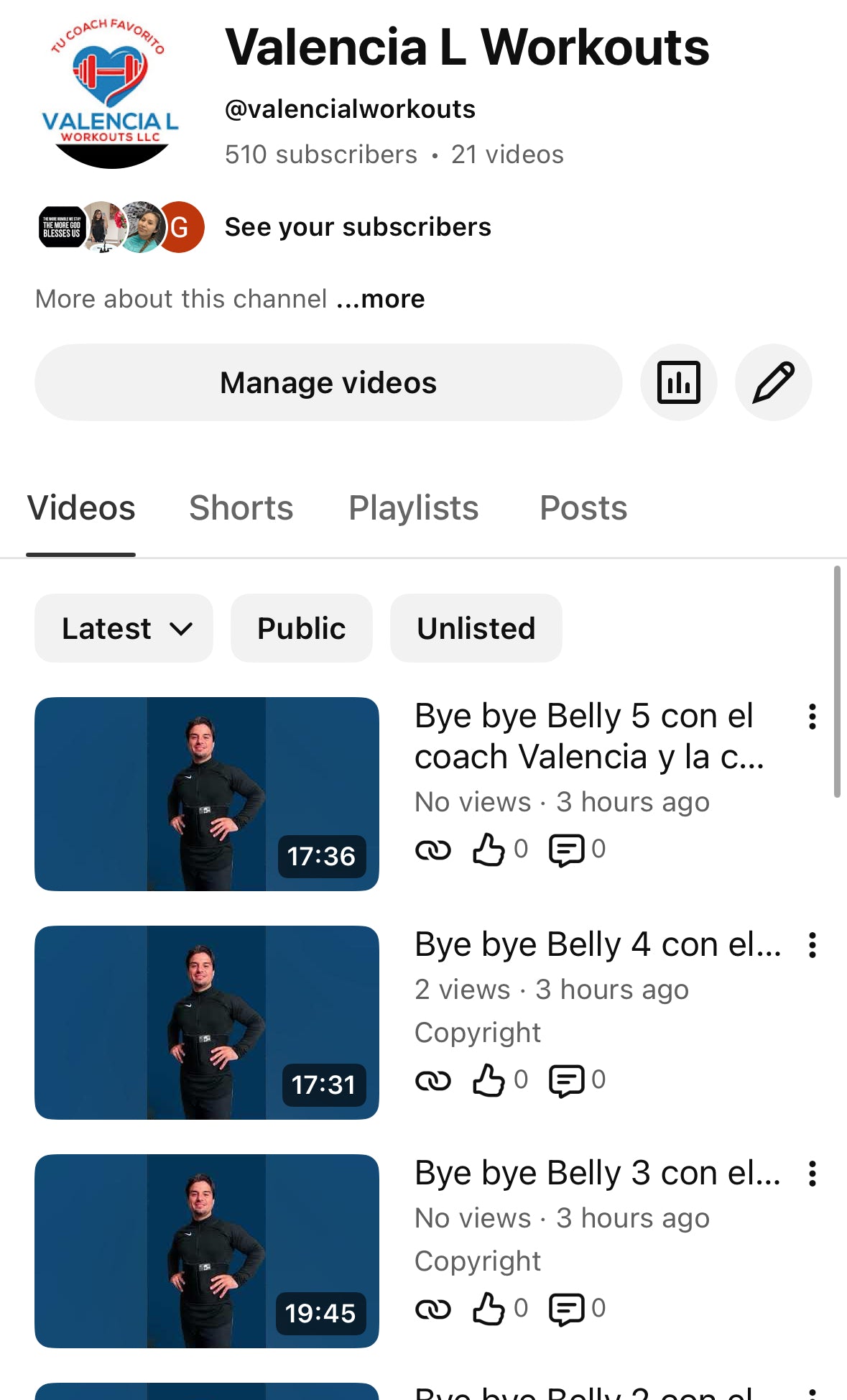847x1400 pixels.
Task: Filter videos by Public
Action: [301, 628]
